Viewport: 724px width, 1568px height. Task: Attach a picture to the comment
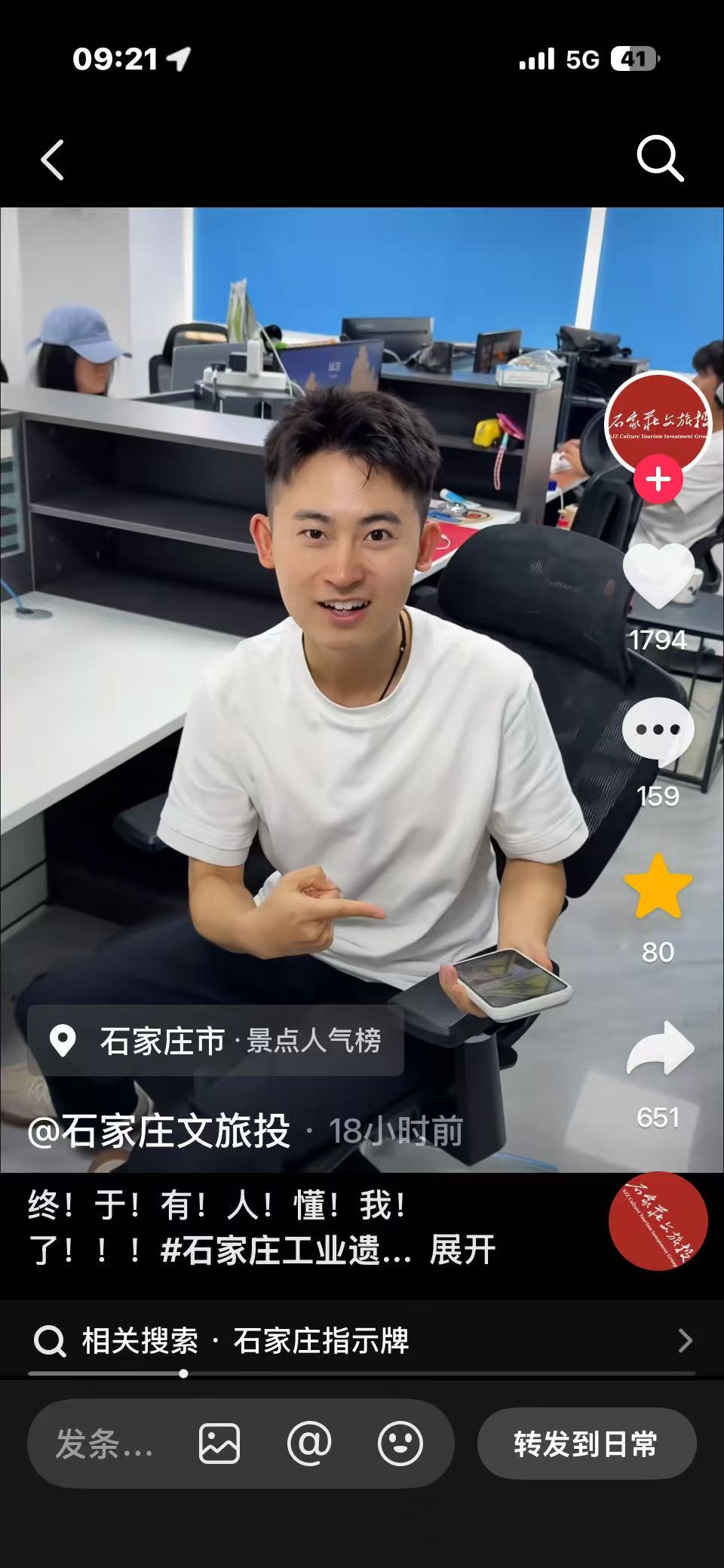click(x=219, y=1444)
